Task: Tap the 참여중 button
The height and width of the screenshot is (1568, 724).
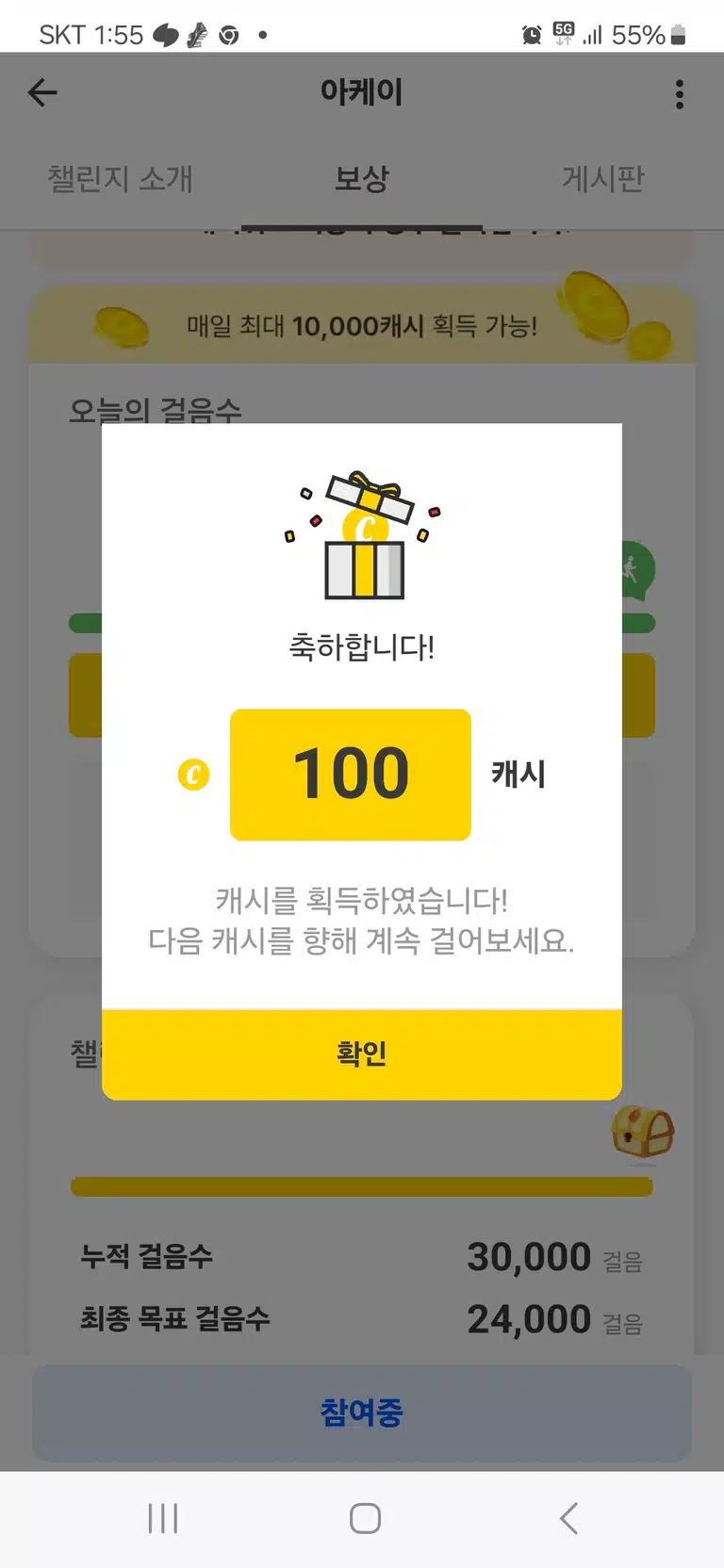Action: click(x=362, y=1413)
